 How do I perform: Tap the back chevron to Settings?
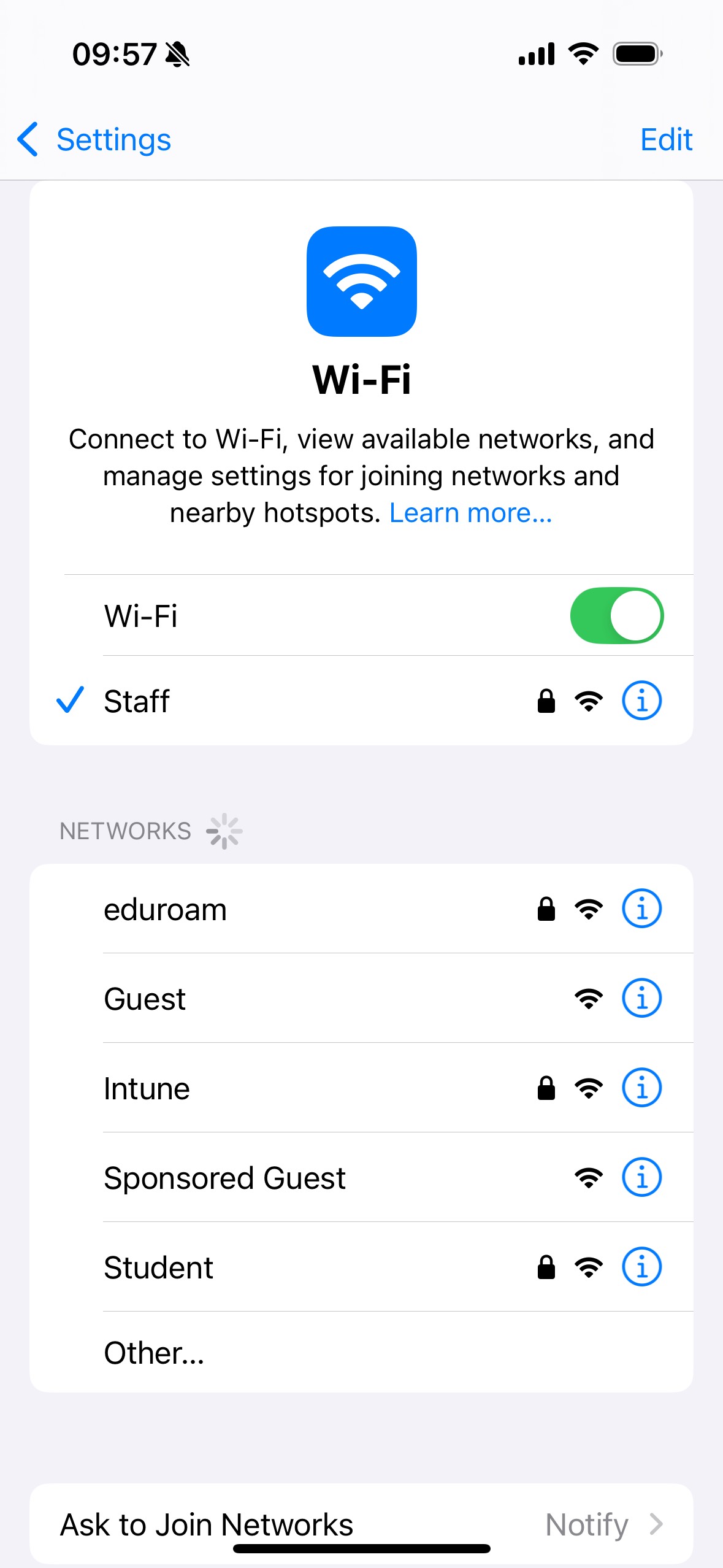(27, 140)
